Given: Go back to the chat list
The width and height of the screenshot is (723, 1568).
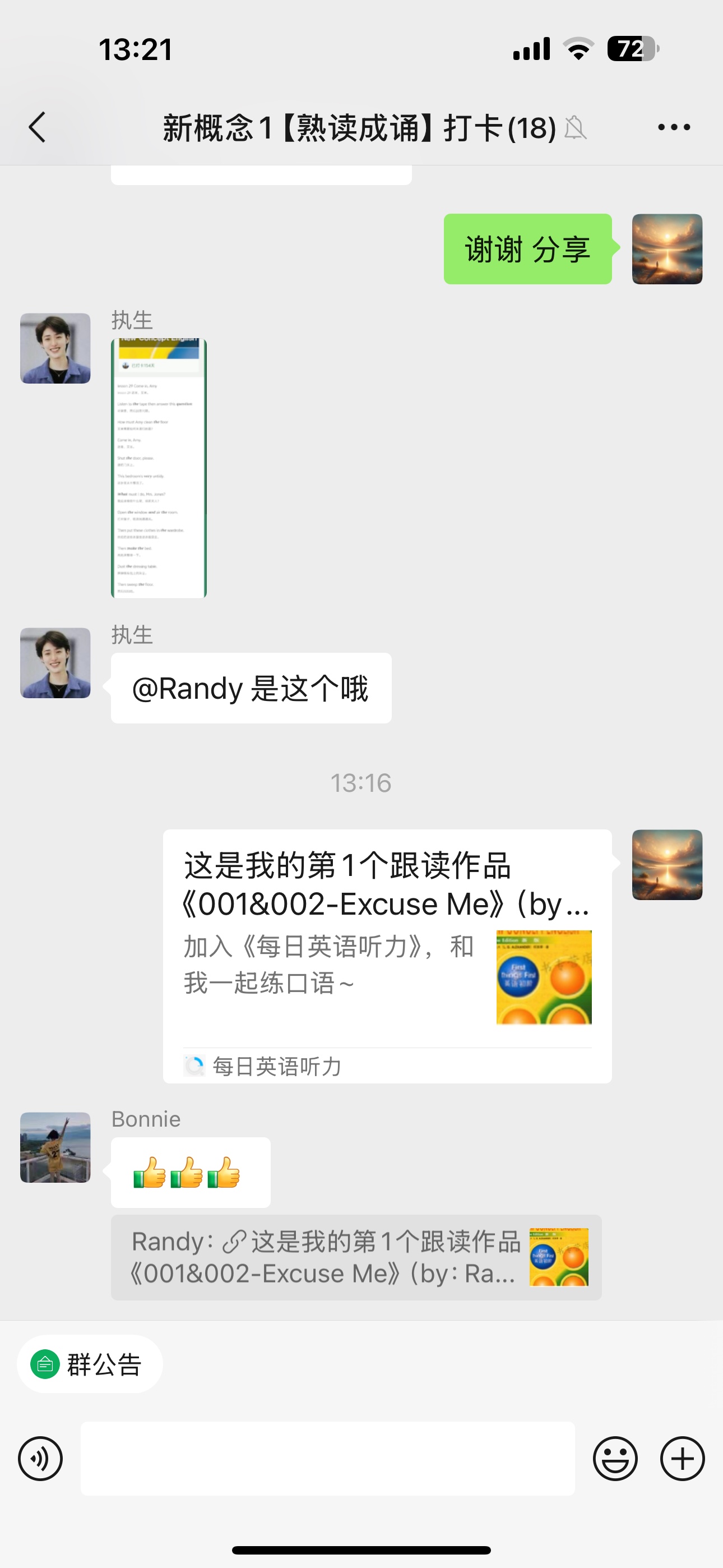Looking at the screenshot, I should [x=37, y=127].
